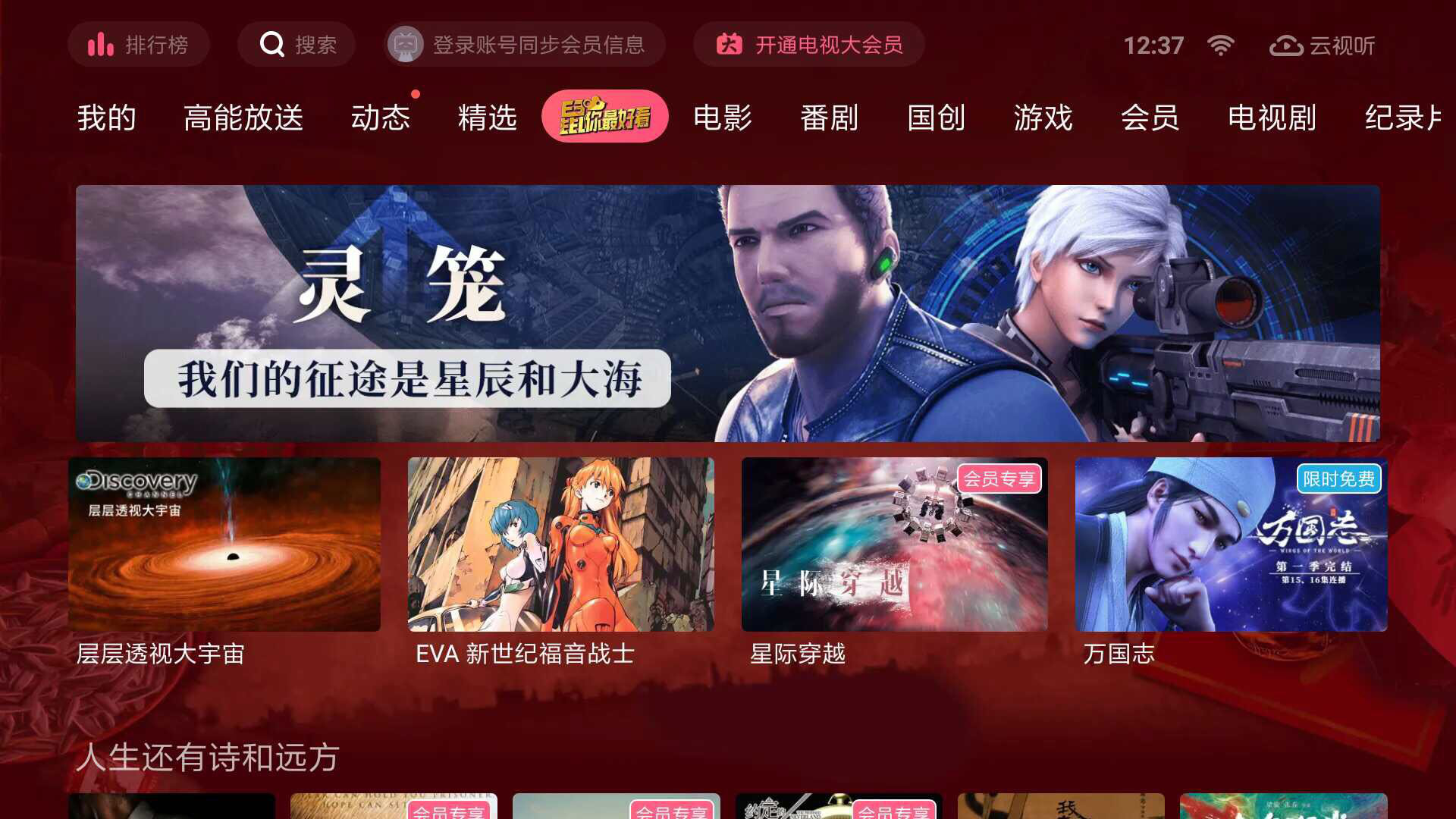Screen dimensions: 1456x819
Task: Open the 层层透视大宇宙 card
Action: click(224, 544)
